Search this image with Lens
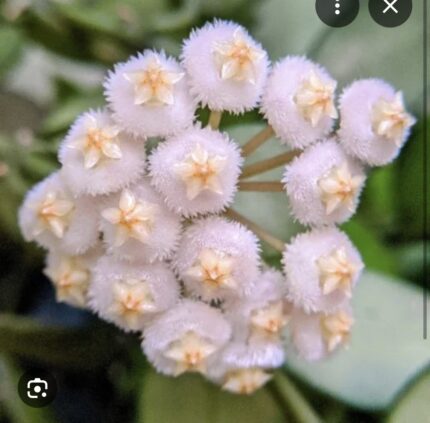The width and height of the screenshot is (430, 423). (x=37, y=388)
